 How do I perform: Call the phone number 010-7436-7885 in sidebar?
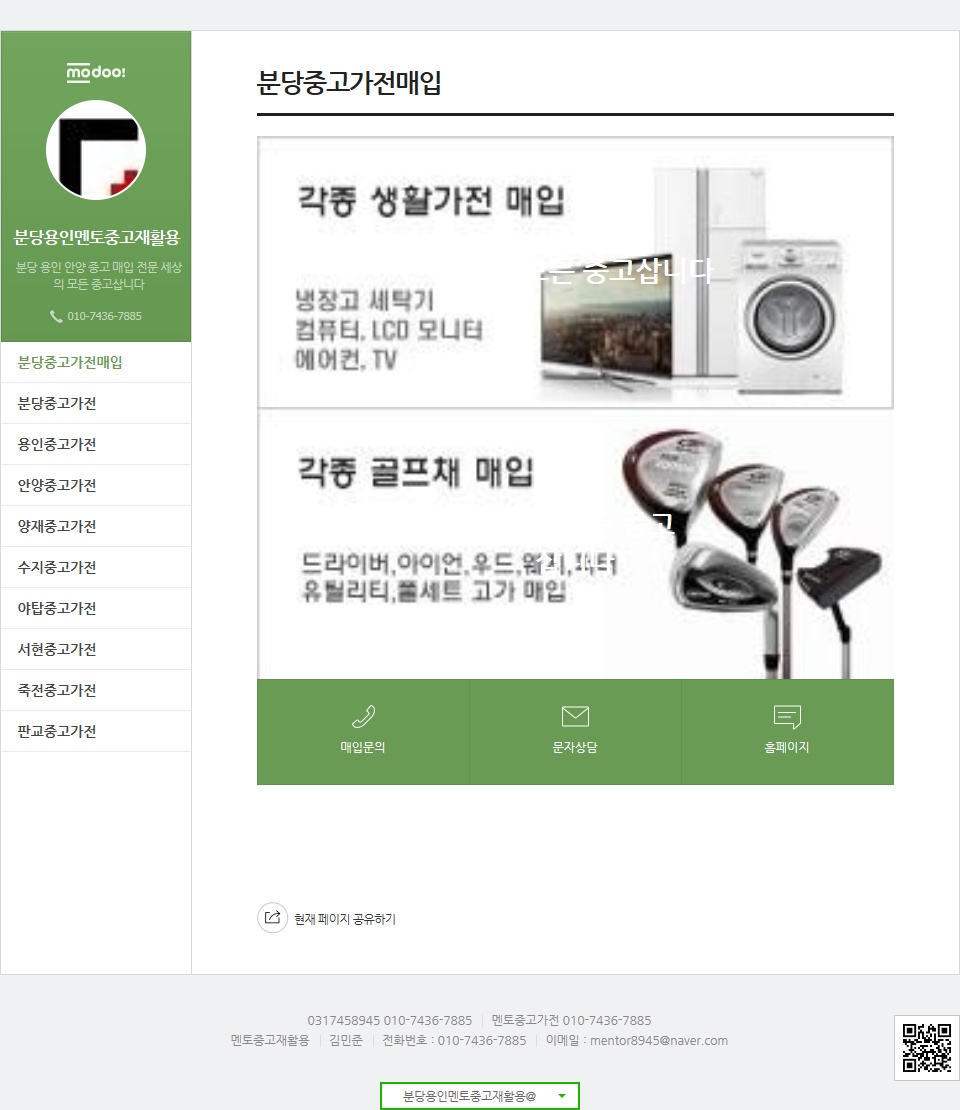(x=96, y=316)
